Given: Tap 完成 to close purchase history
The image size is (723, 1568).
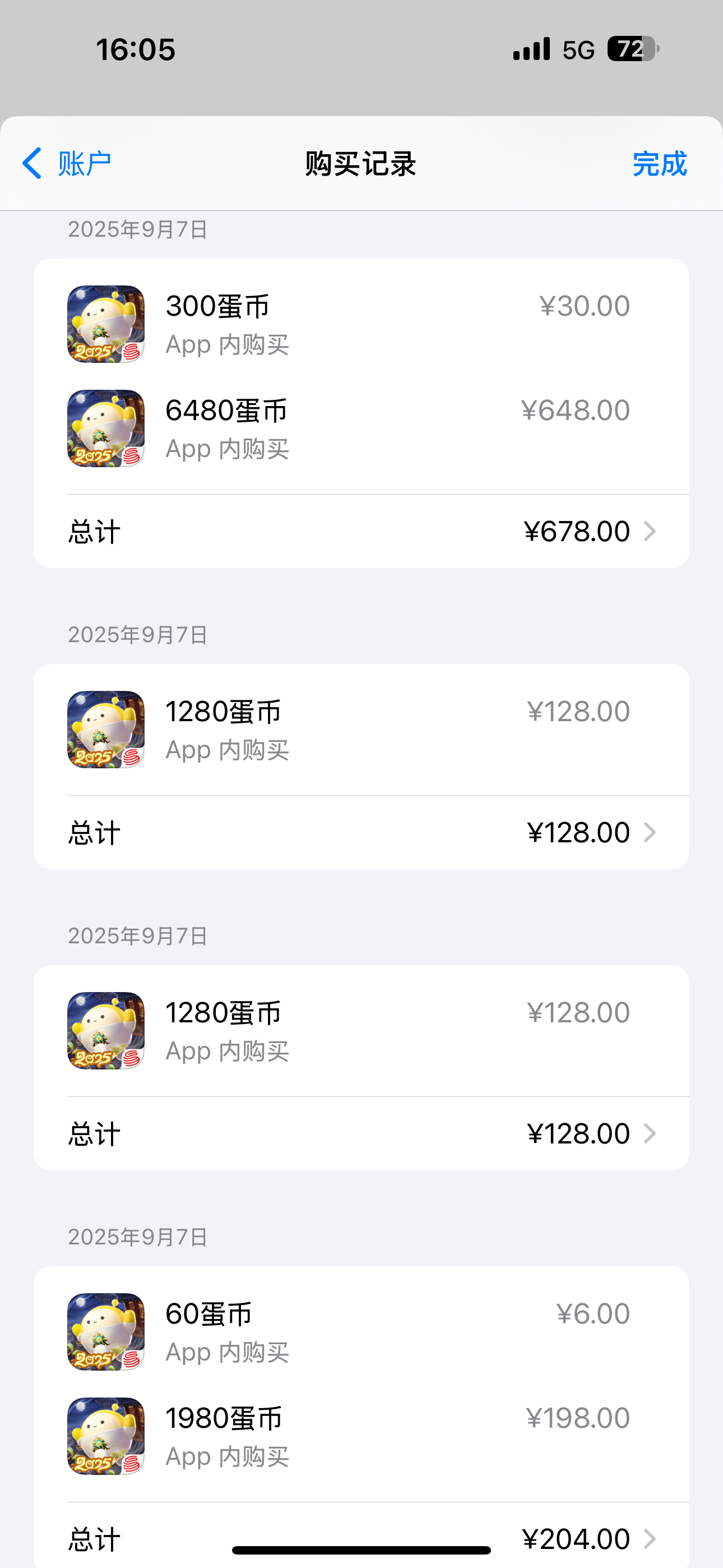Looking at the screenshot, I should tap(659, 164).
